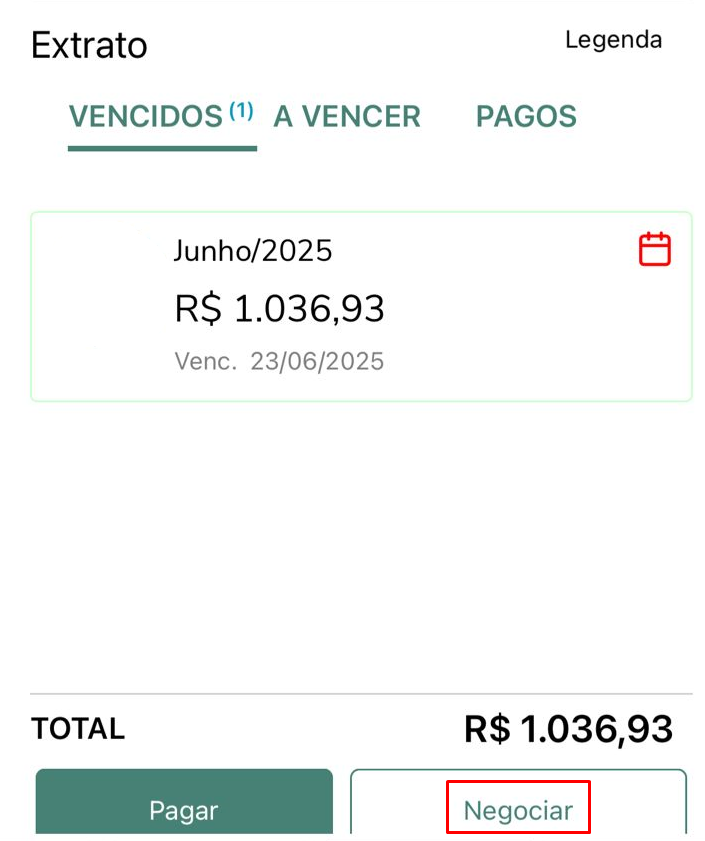This screenshot has height=841, width=705.
Task: Open the Junho/2025 overdue bill
Action: coord(360,307)
